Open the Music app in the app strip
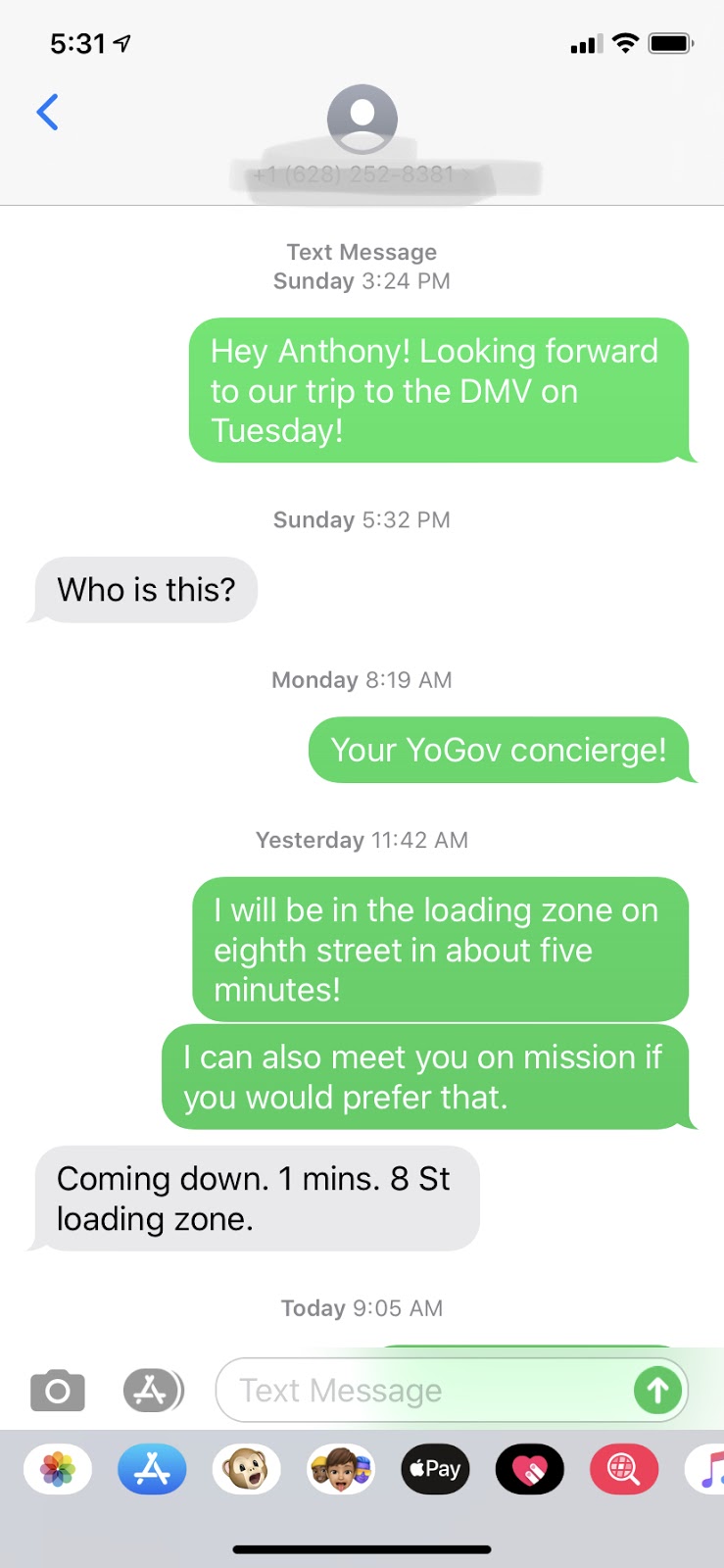 tap(707, 1469)
